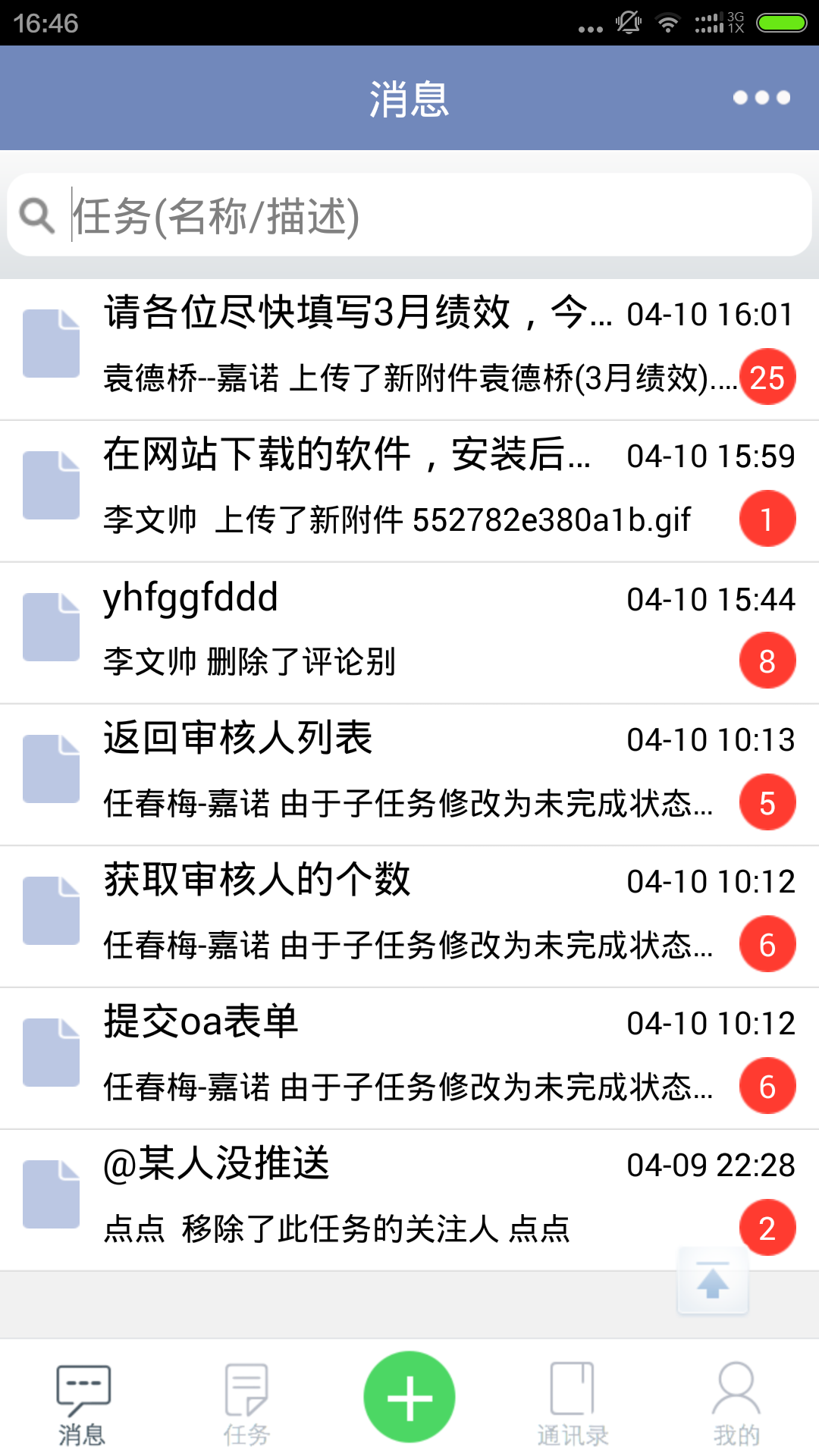The height and width of the screenshot is (1456, 819).
Task: Switch to the 通讯录 tab
Action: pos(573,1403)
